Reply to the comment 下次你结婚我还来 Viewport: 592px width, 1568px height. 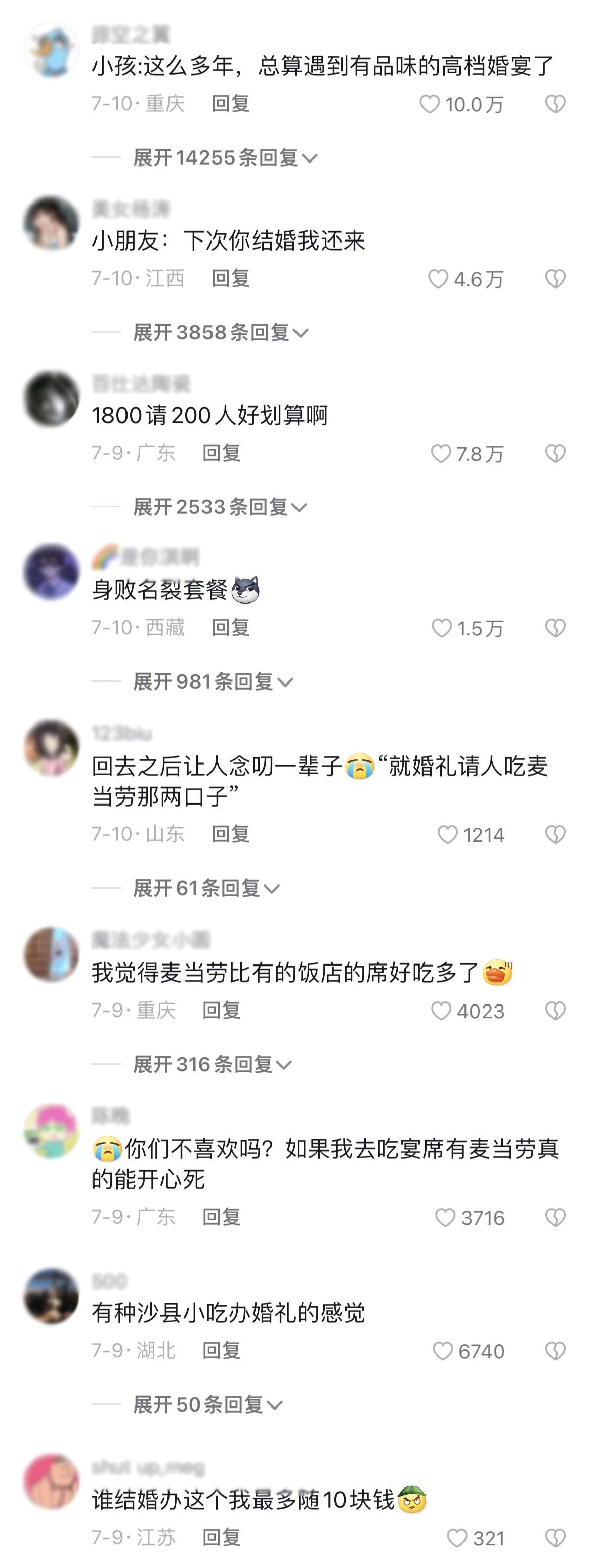tap(230, 278)
